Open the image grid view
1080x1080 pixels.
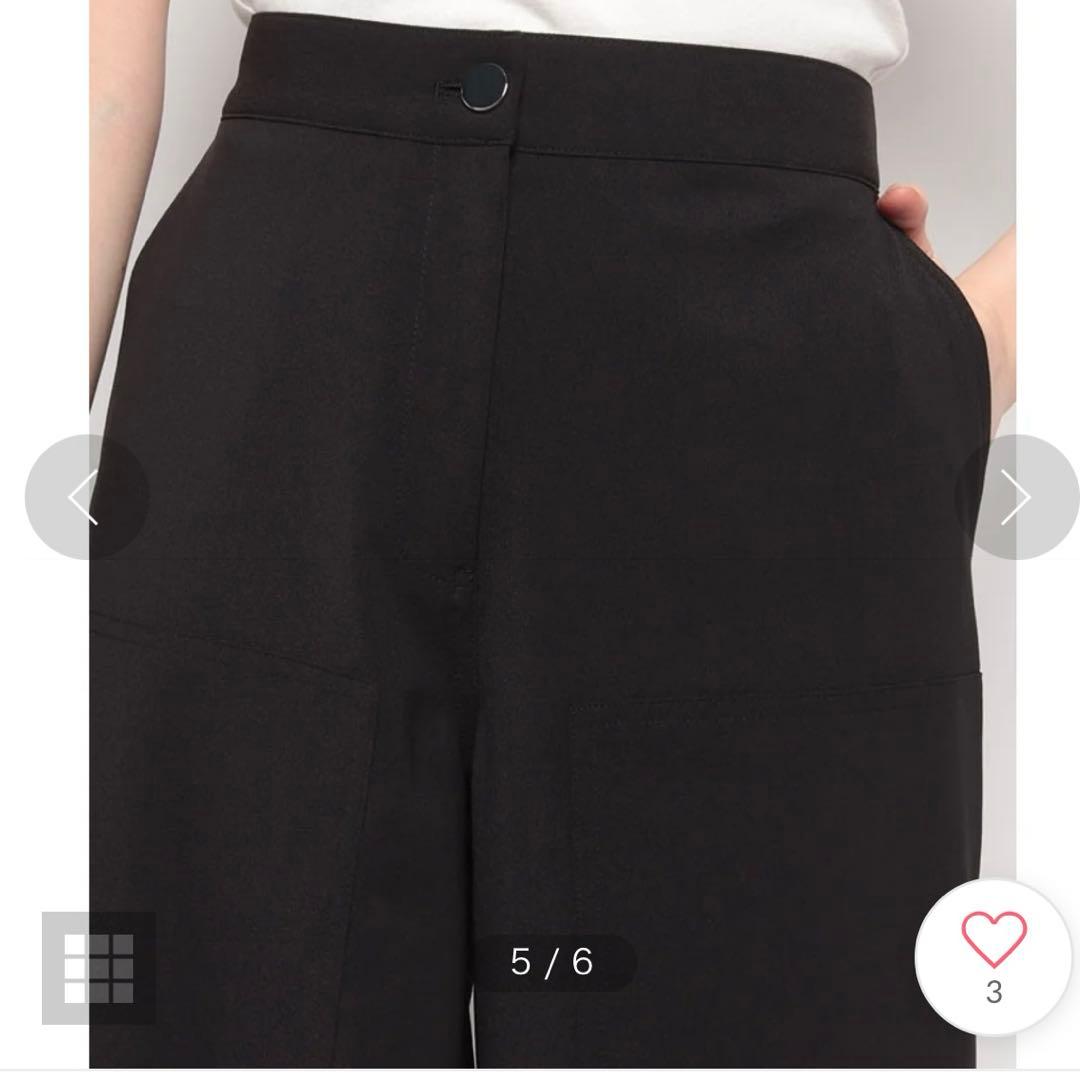pos(98,968)
